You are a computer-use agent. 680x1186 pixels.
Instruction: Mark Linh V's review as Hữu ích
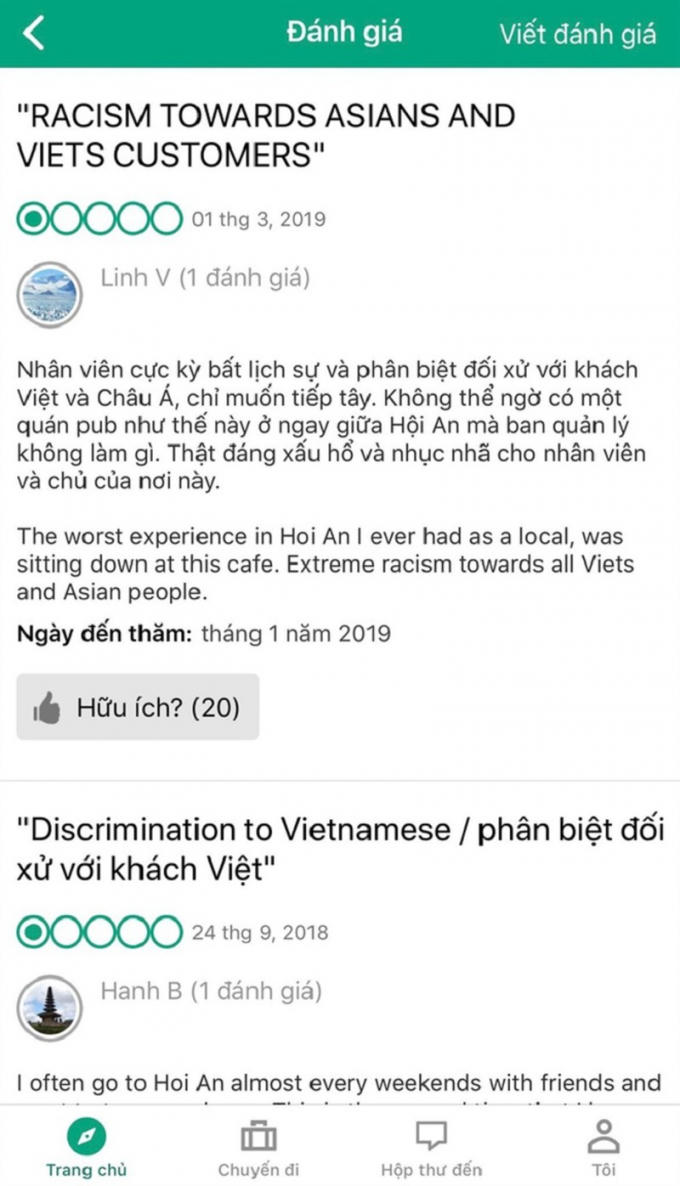(138, 708)
